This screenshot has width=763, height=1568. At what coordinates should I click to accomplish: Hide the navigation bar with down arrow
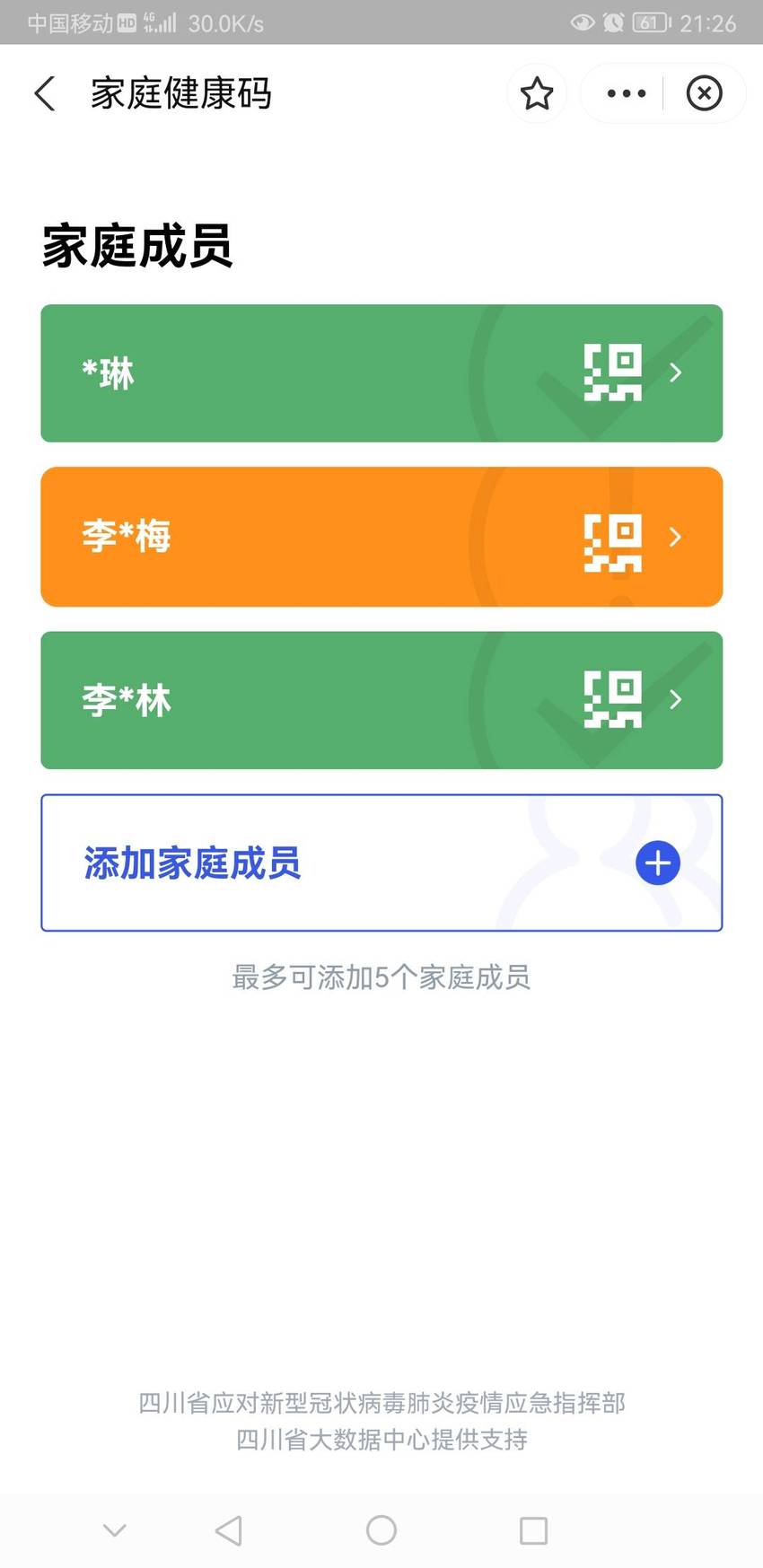(x=115, y=1530)
